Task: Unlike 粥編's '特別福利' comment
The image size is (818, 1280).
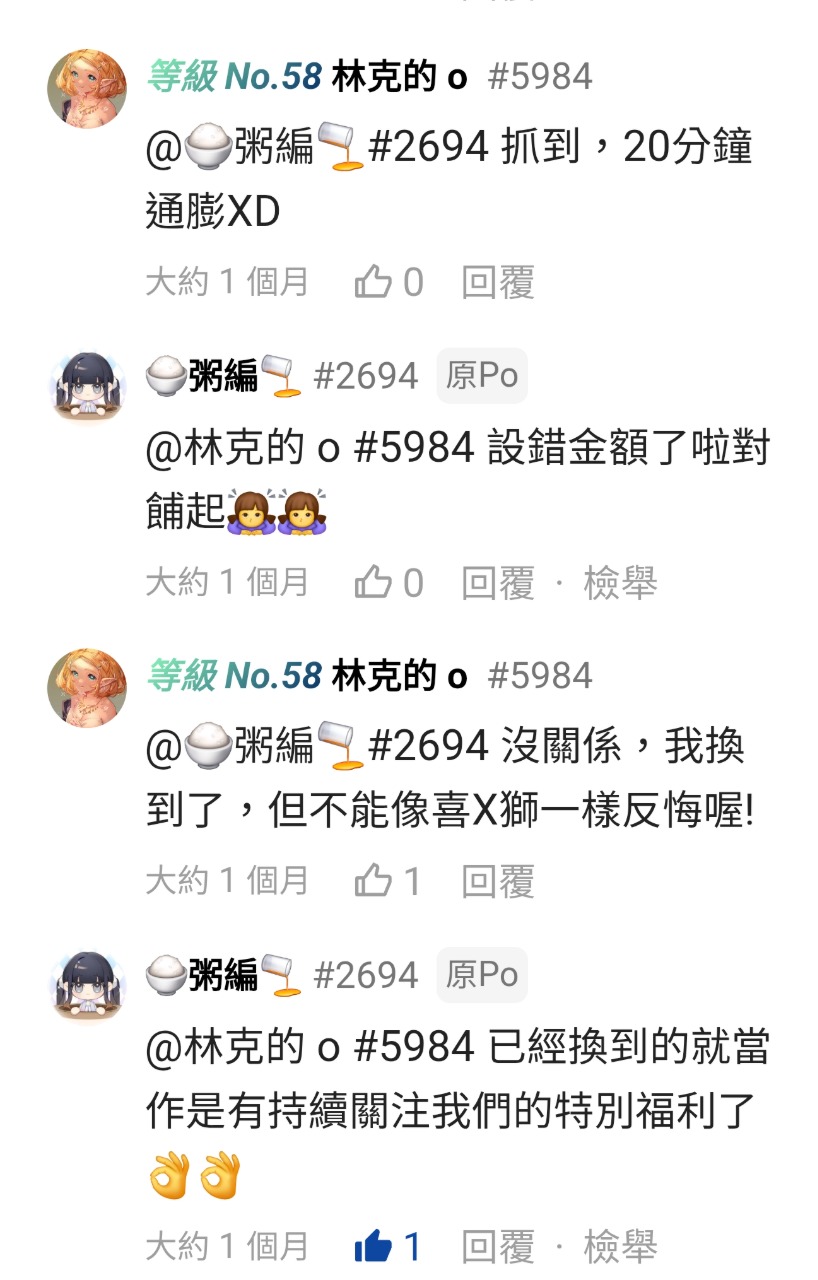Action: pos(373,1247)
